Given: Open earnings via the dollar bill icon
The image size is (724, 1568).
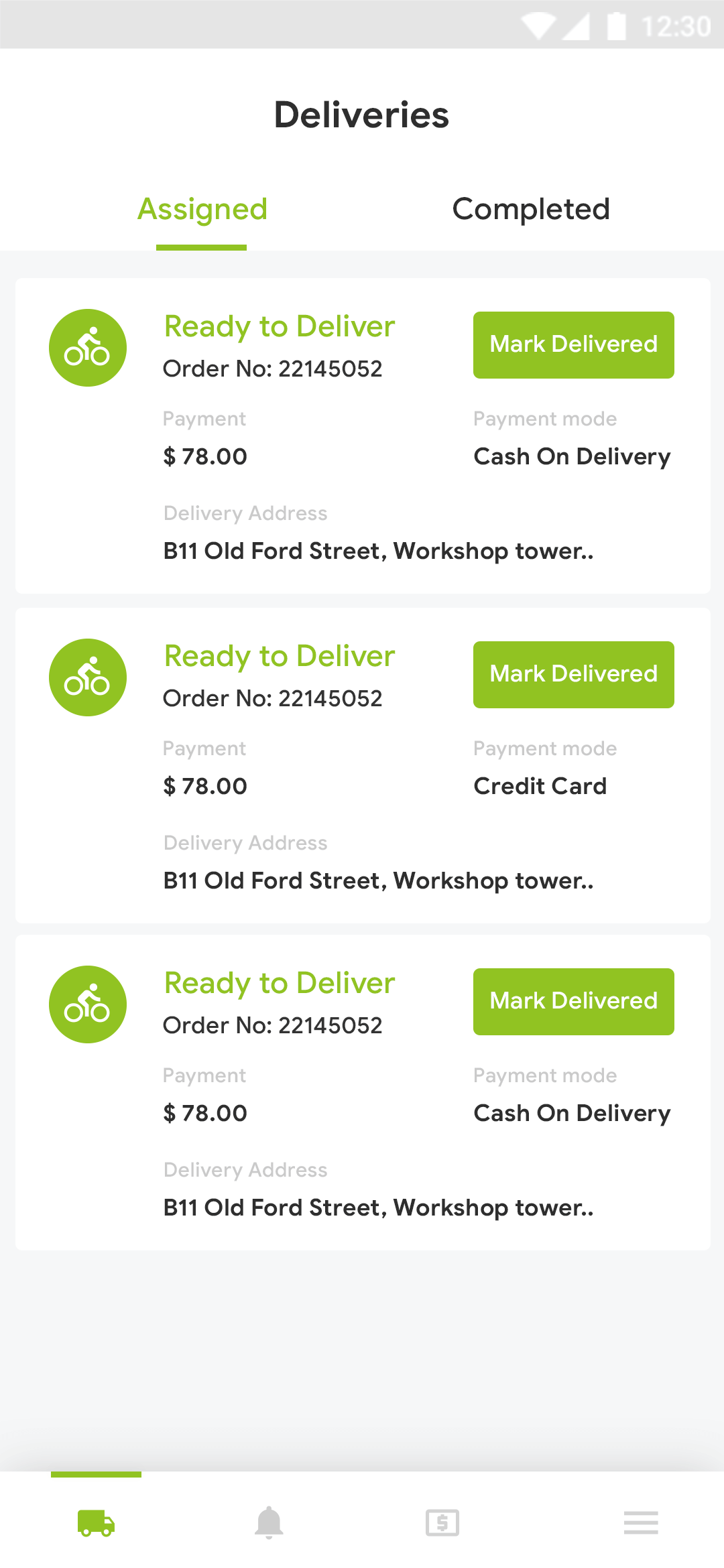Looking at the screenshot, I should [441, 1523].
